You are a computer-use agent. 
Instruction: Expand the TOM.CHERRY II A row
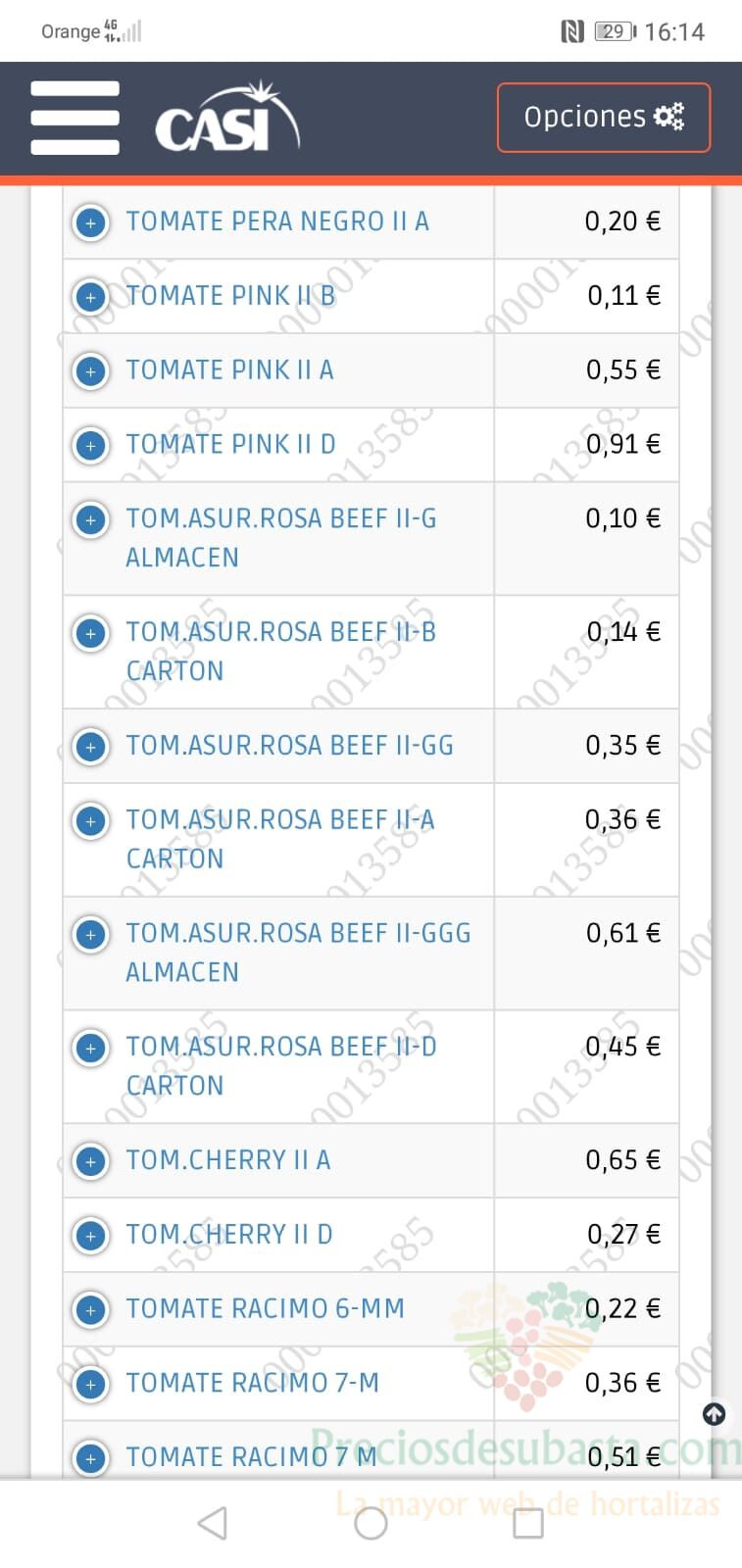pos(91,1161)
